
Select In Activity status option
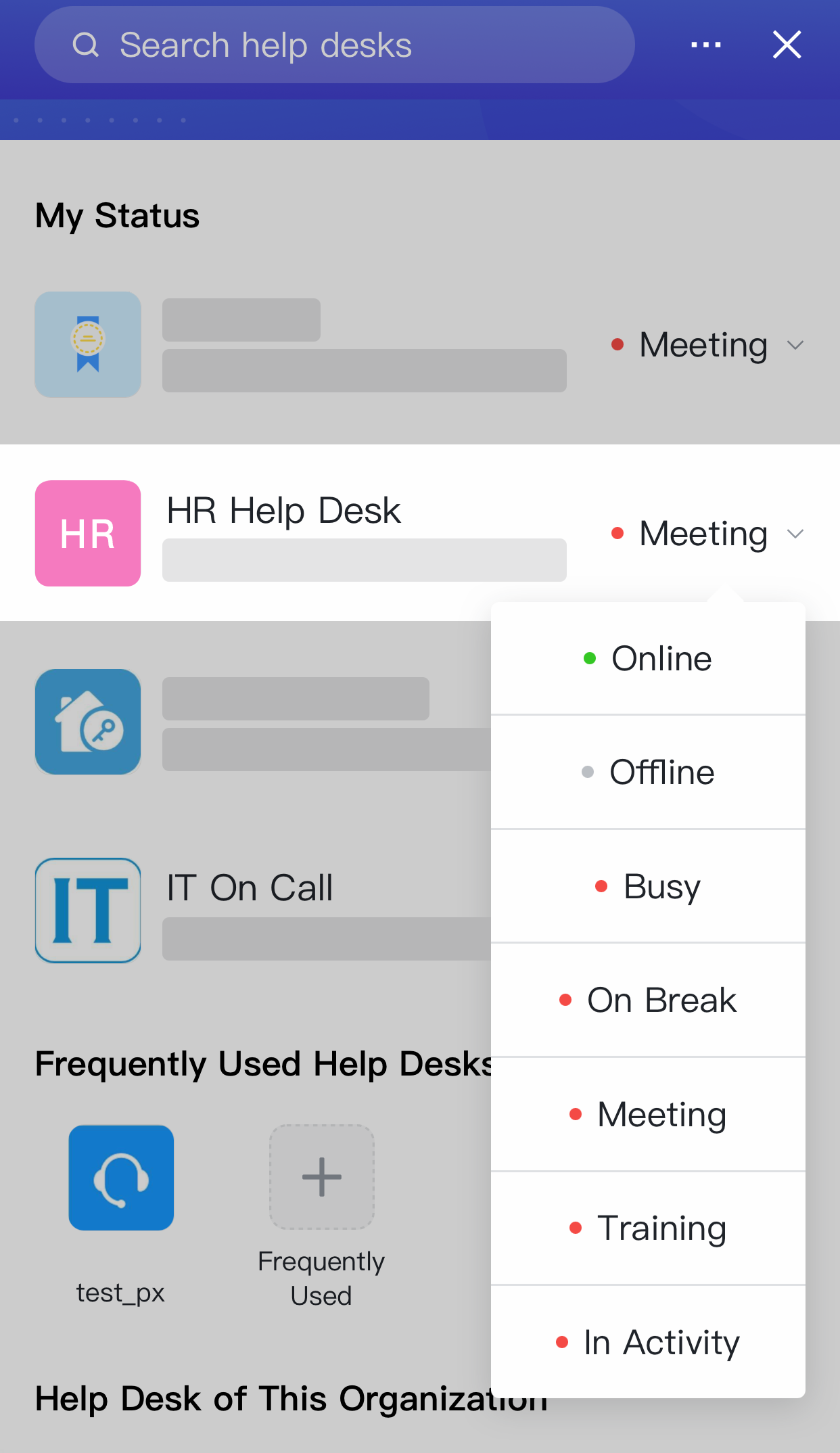(647, 1342)
